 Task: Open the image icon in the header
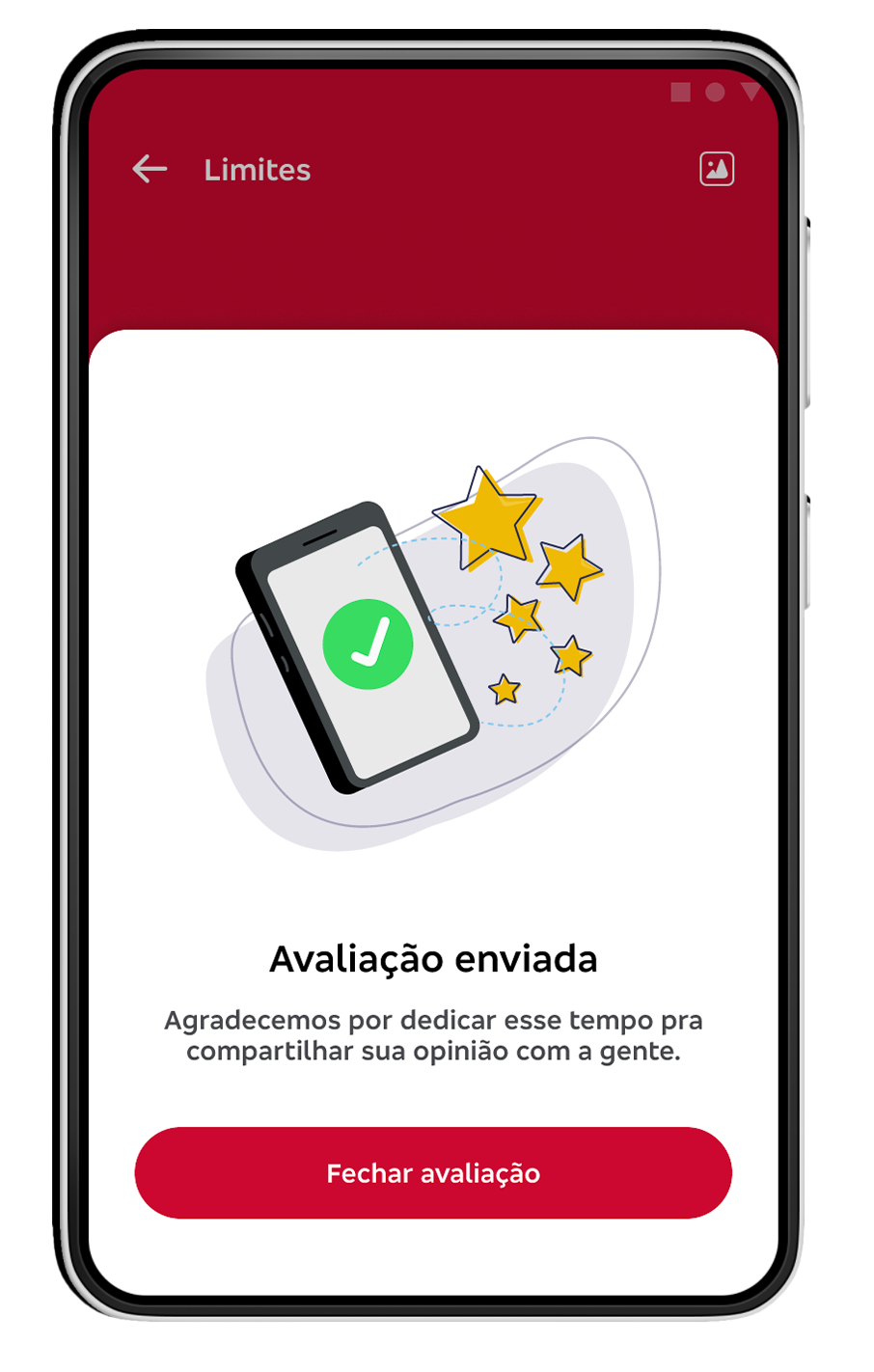[716, 169]
